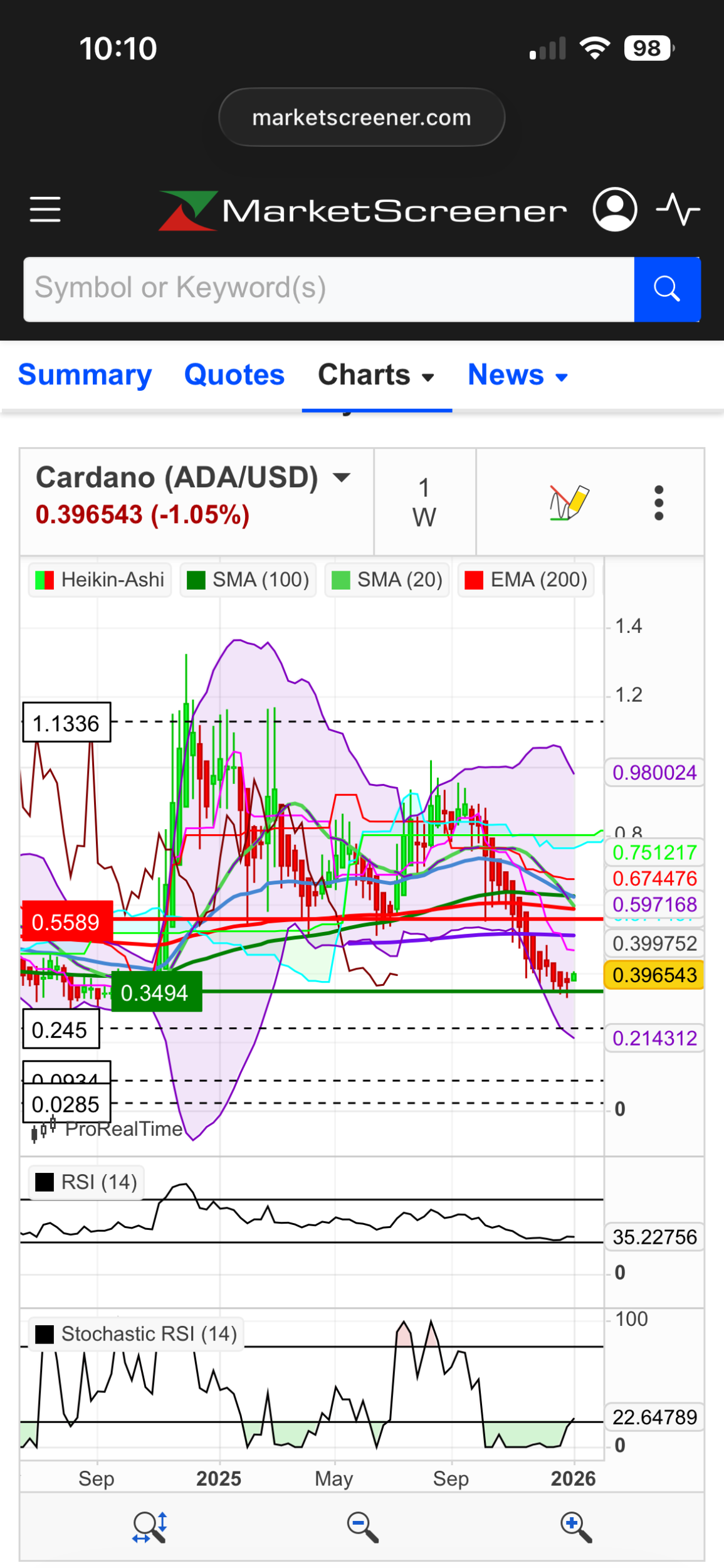
Task: Select the SMA (100) indicator chip
Action: (x=248, y=580)
